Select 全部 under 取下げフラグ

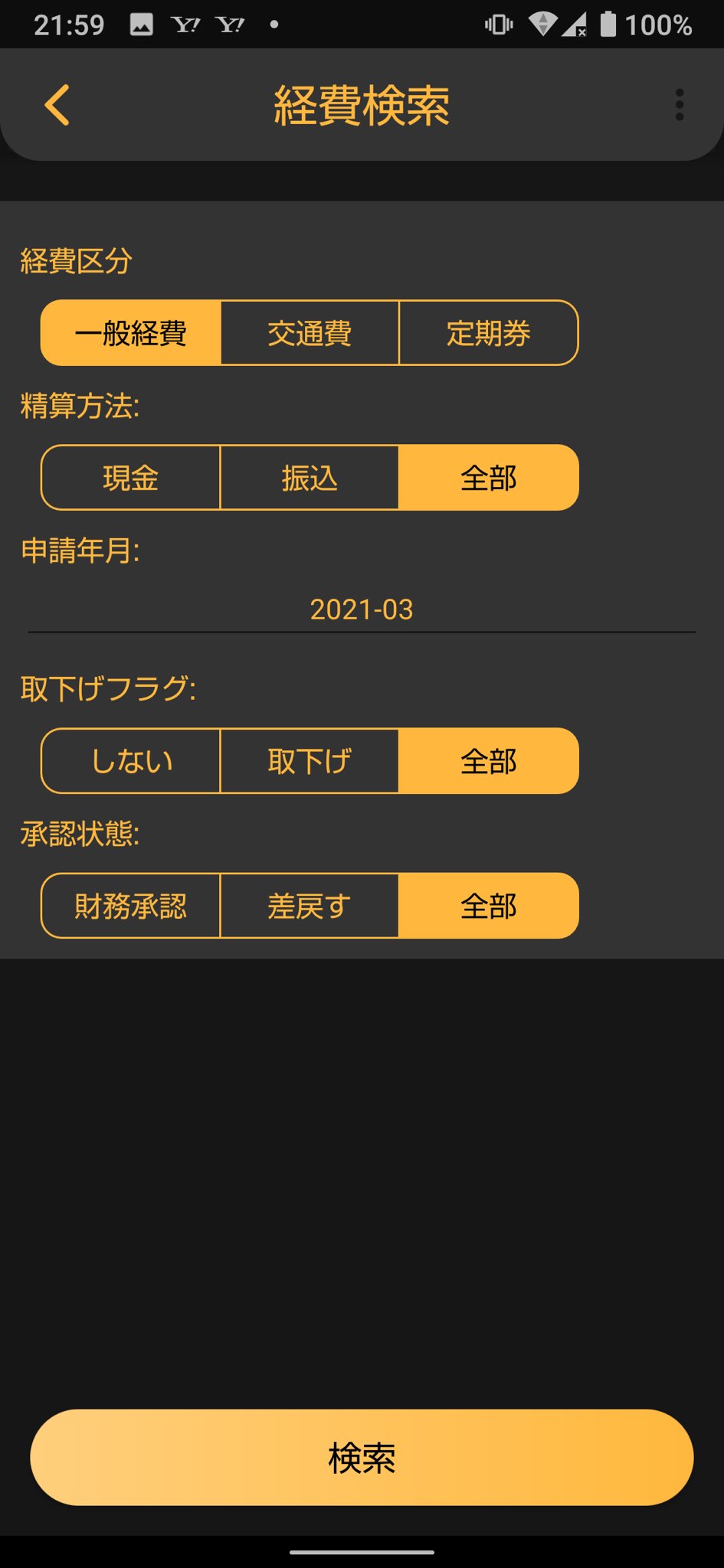tap(489, 761)
